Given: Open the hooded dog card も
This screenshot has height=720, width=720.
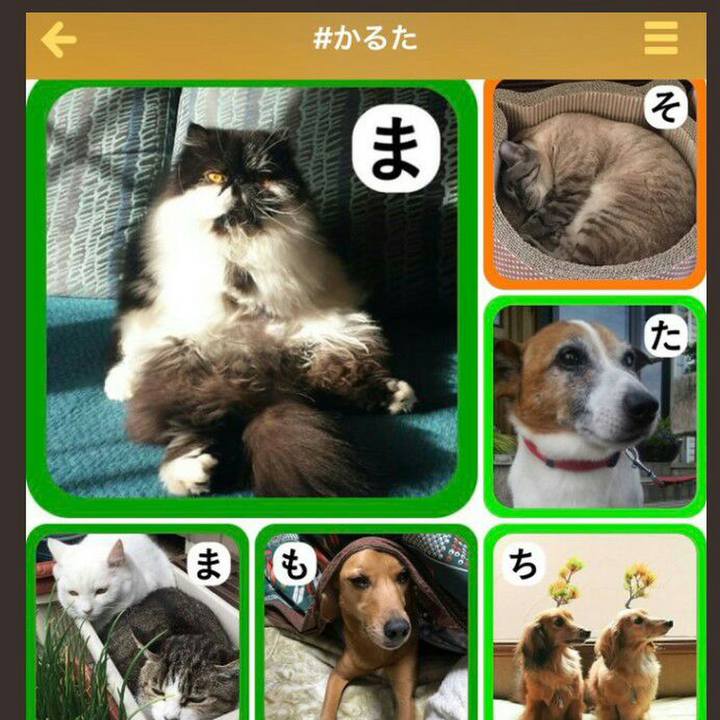Looking at the screenshot, I should (x=365, y=625).
